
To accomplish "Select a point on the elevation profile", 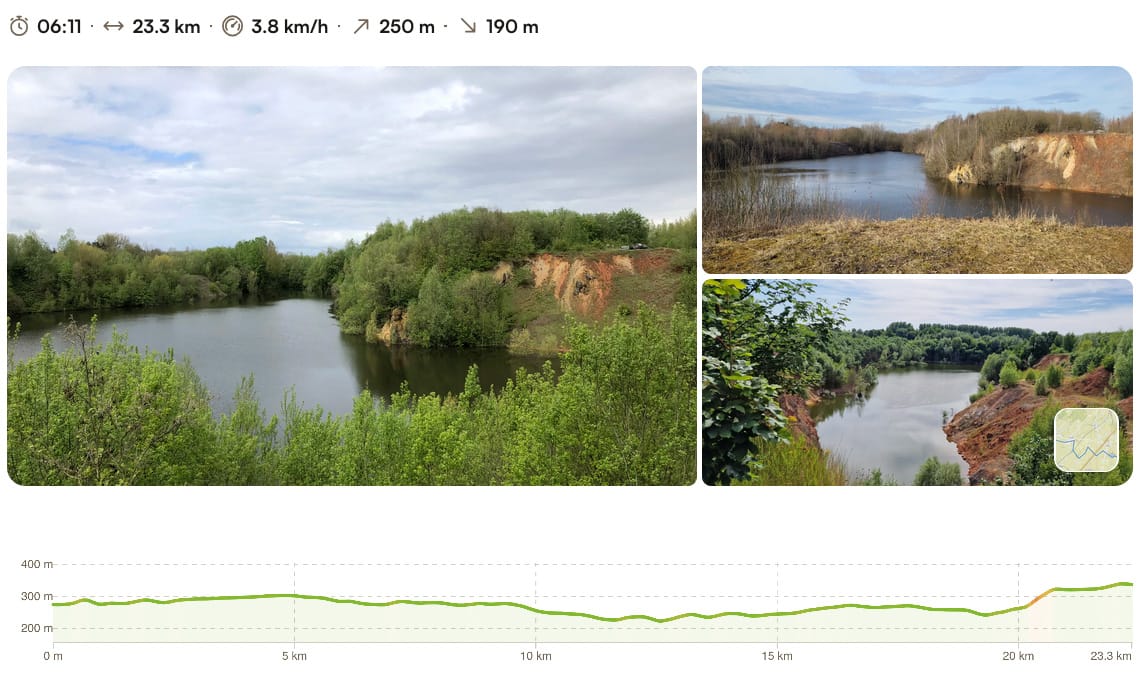I will tap(592, 610).
